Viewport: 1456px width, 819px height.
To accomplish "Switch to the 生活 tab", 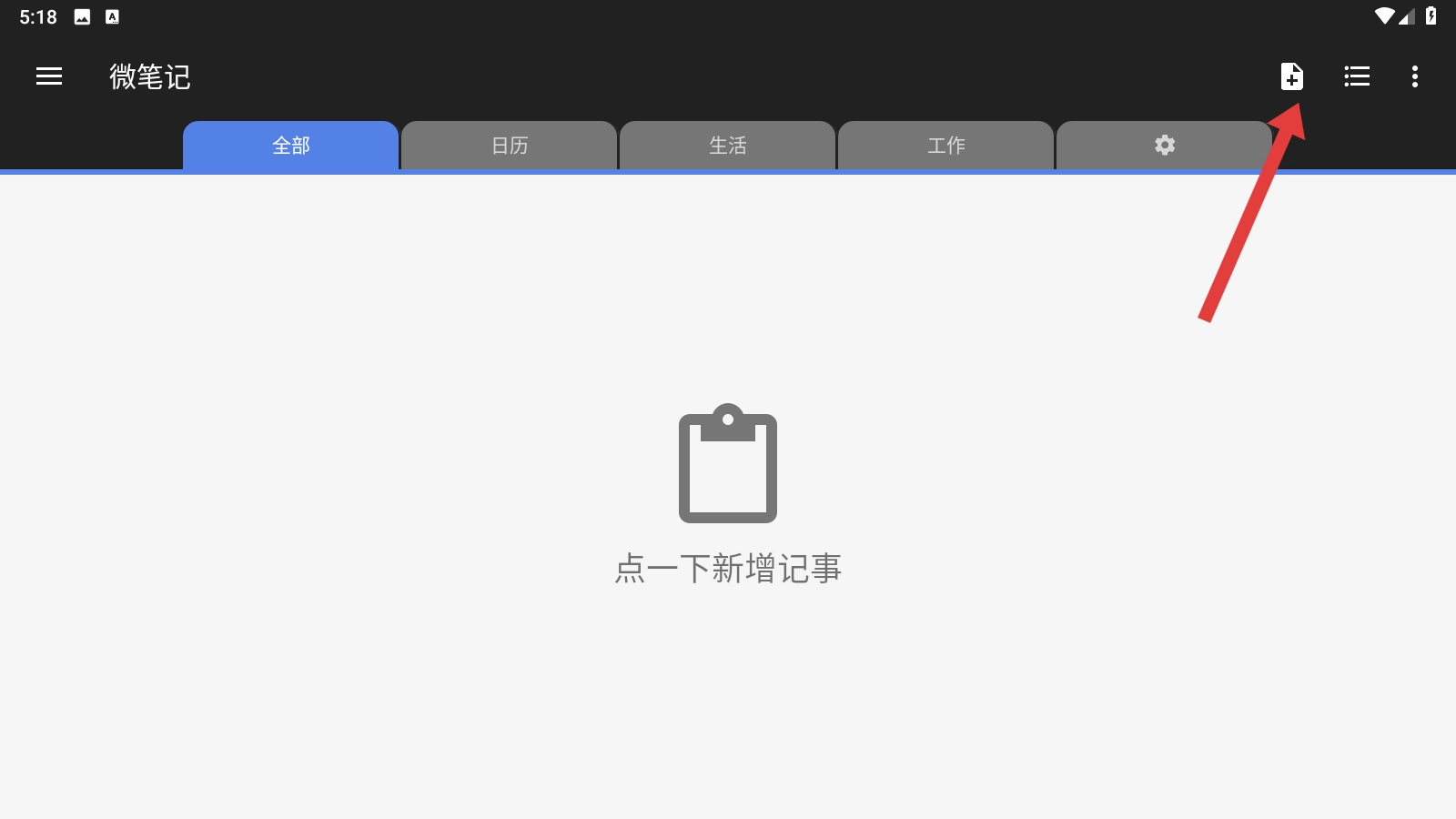I will [727, 146].
